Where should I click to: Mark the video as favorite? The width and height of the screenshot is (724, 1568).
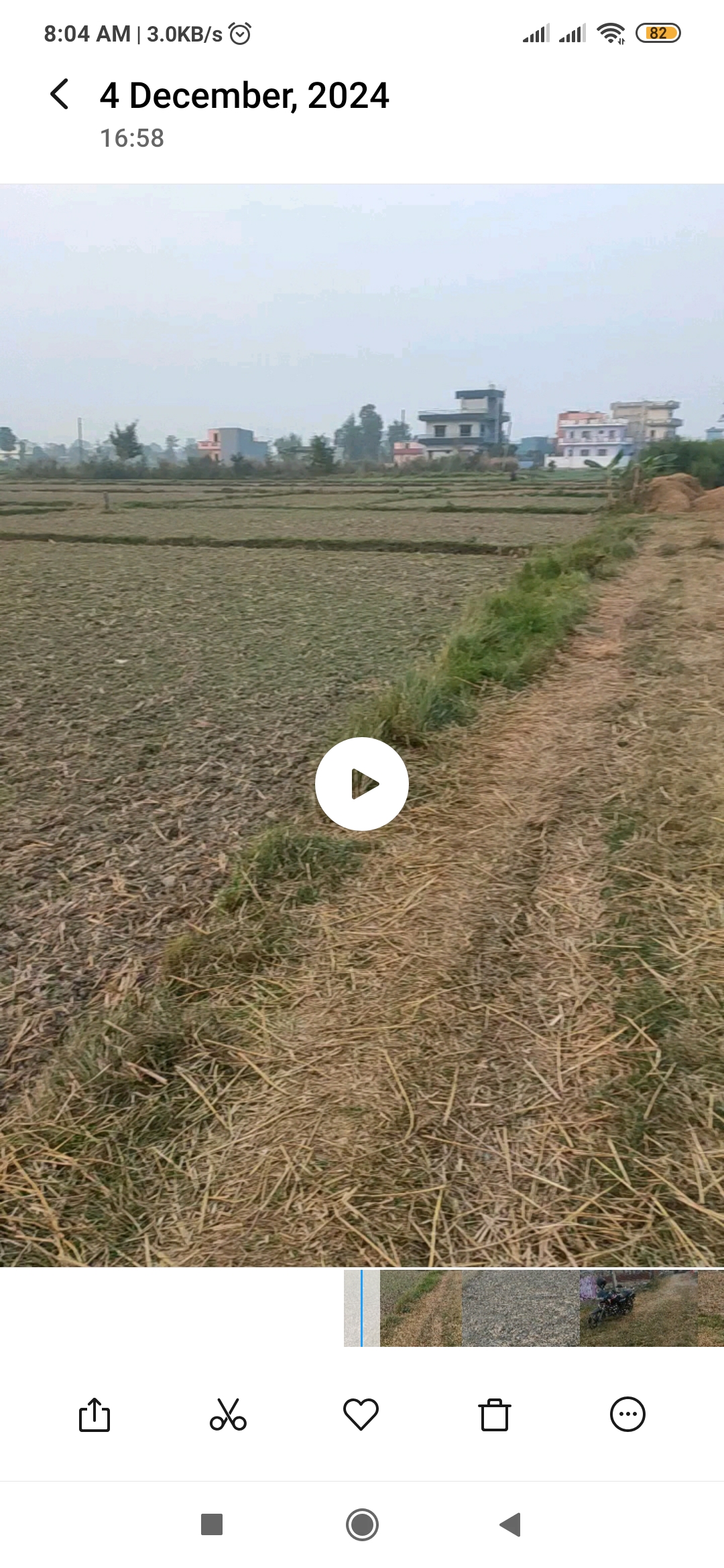pyautogui.click(x=361, y=1415)
